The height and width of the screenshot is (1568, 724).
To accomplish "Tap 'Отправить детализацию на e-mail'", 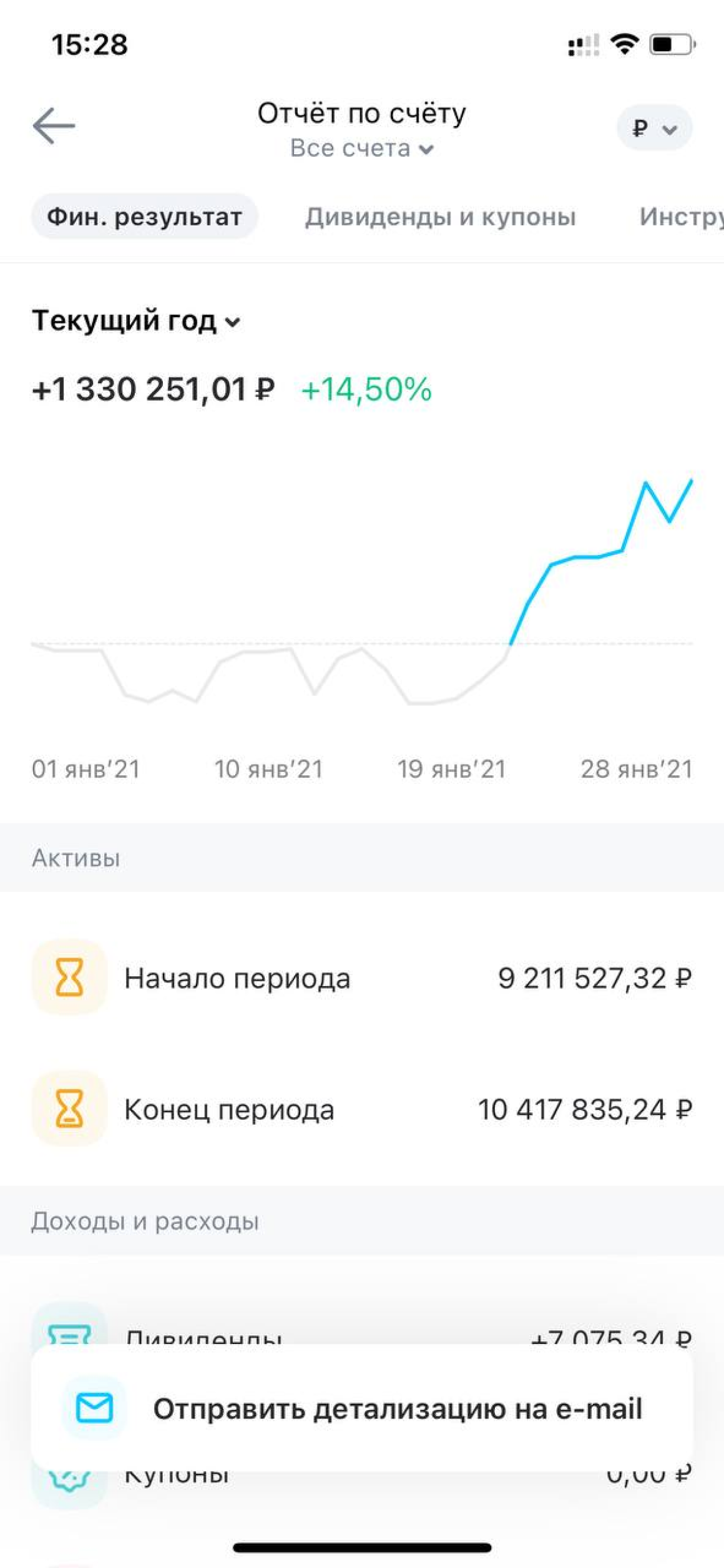I will tap(362, 1409).
